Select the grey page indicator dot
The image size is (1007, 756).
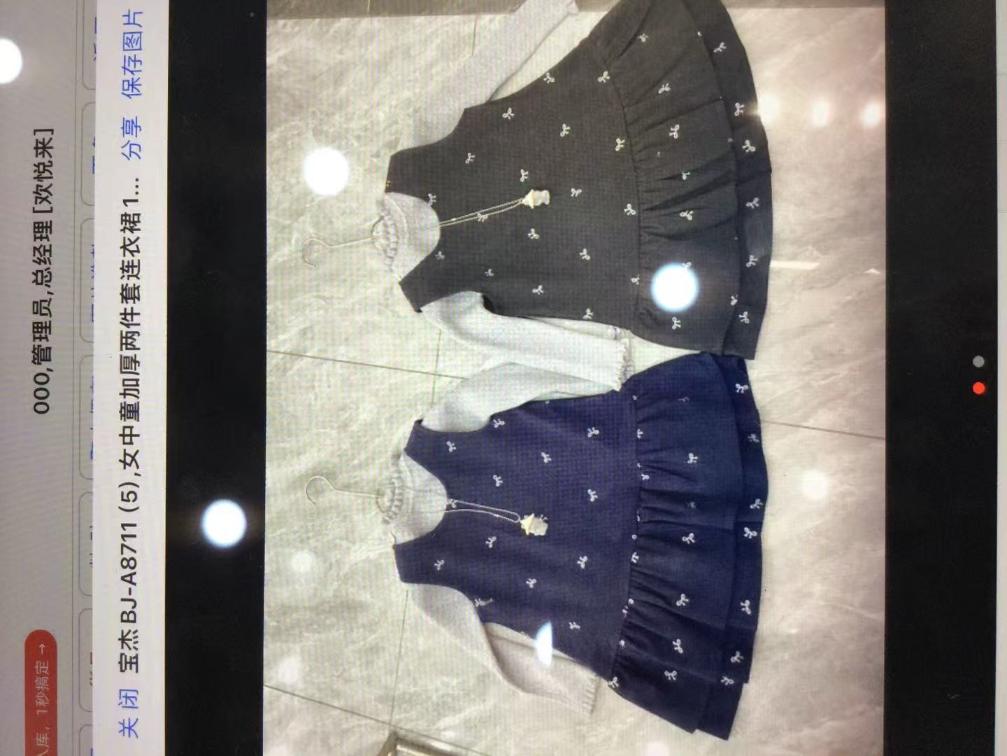pyautogui.click(x=978, y=362)
